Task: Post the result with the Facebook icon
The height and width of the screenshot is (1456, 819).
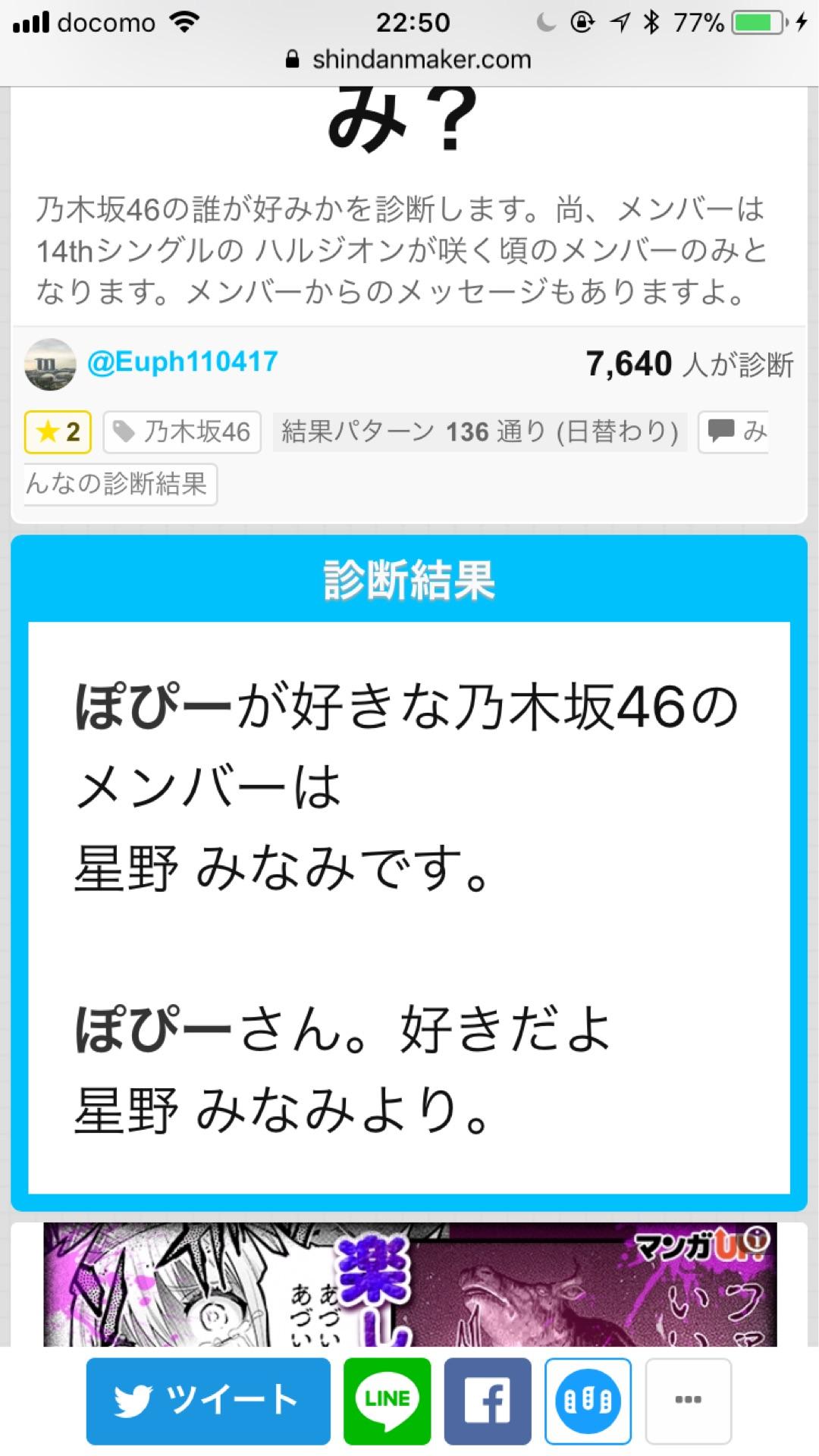Action: (488, 1401)
